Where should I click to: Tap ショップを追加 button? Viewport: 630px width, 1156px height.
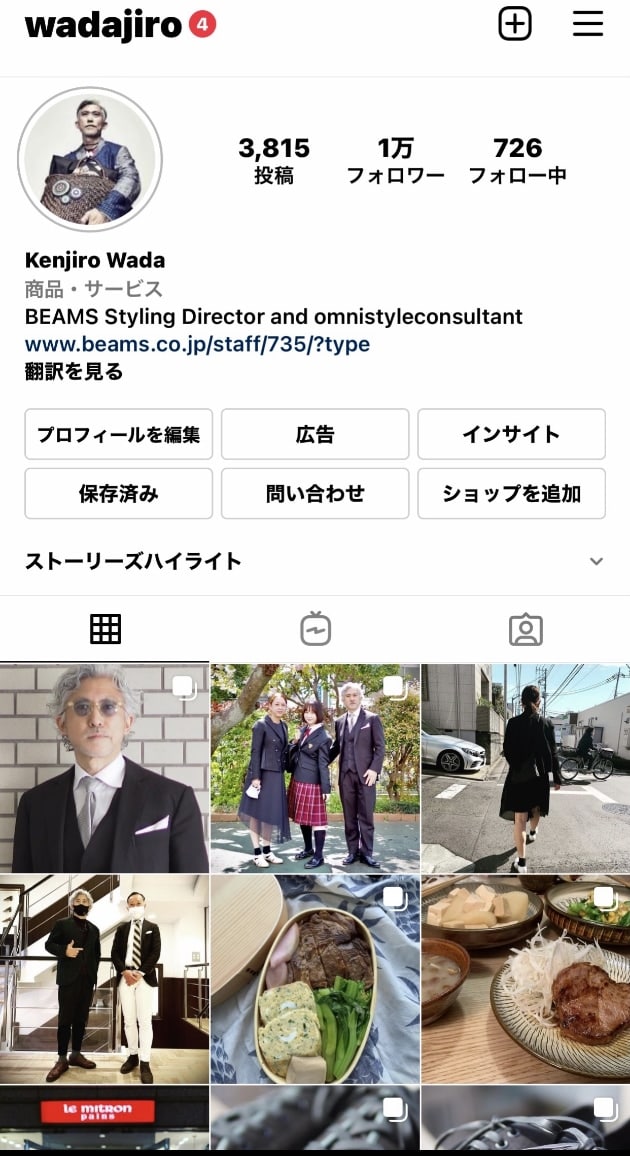(511, 493)
